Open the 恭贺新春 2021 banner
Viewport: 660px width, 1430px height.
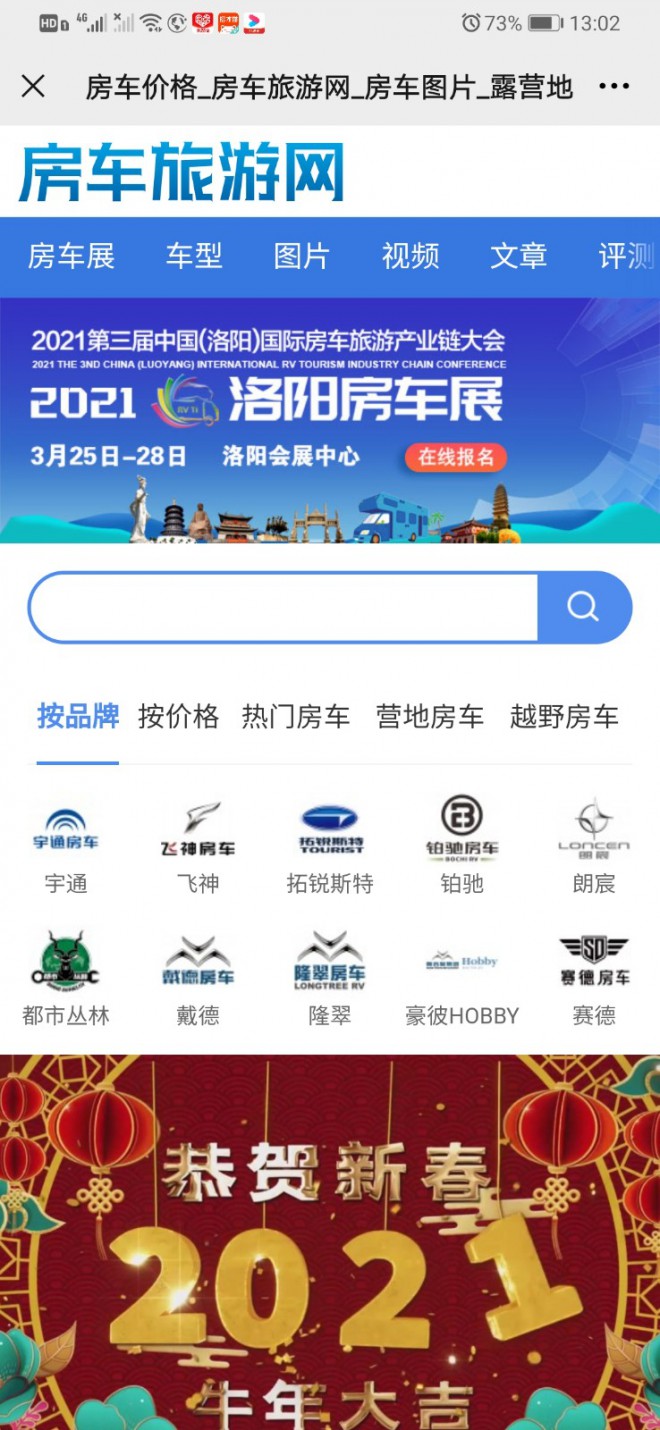tap(330, 1240)
